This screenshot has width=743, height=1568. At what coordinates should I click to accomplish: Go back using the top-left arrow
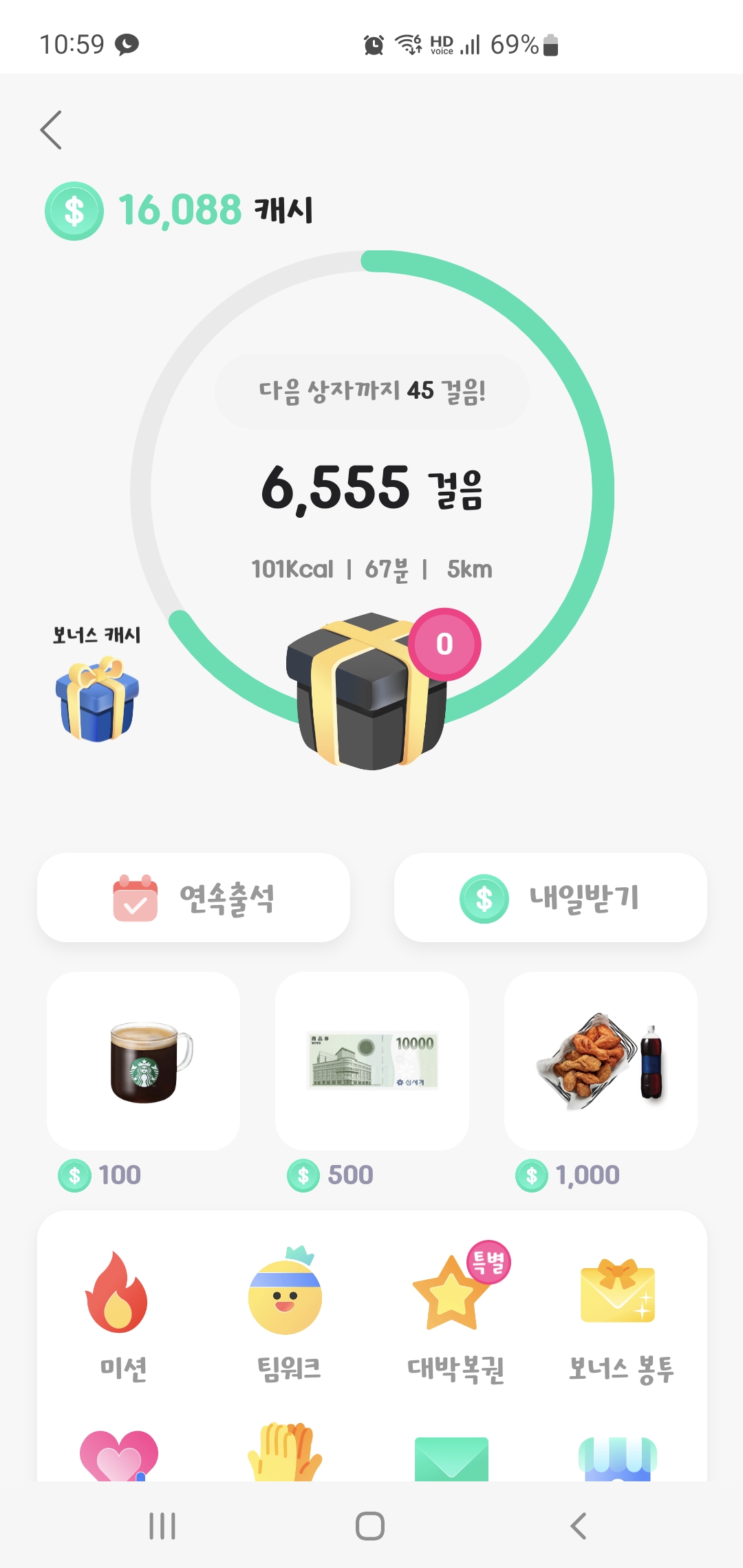pyautogui.click(x=51, y=130)
